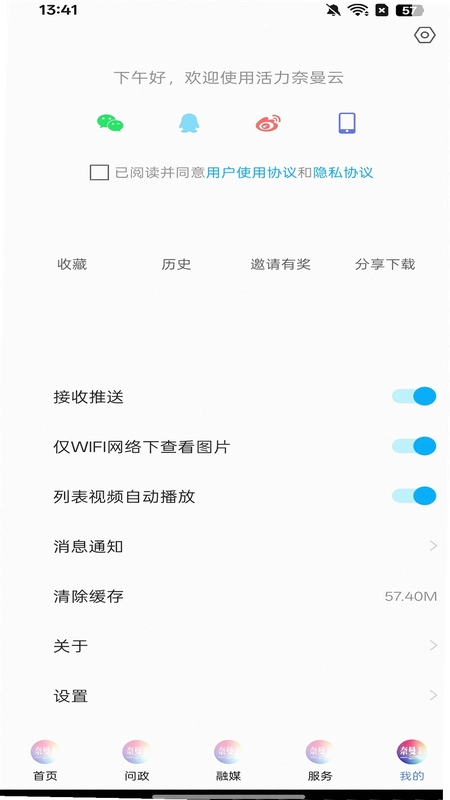Open 邀请有奖
The image size is (450, 800).
click(281, 264)
